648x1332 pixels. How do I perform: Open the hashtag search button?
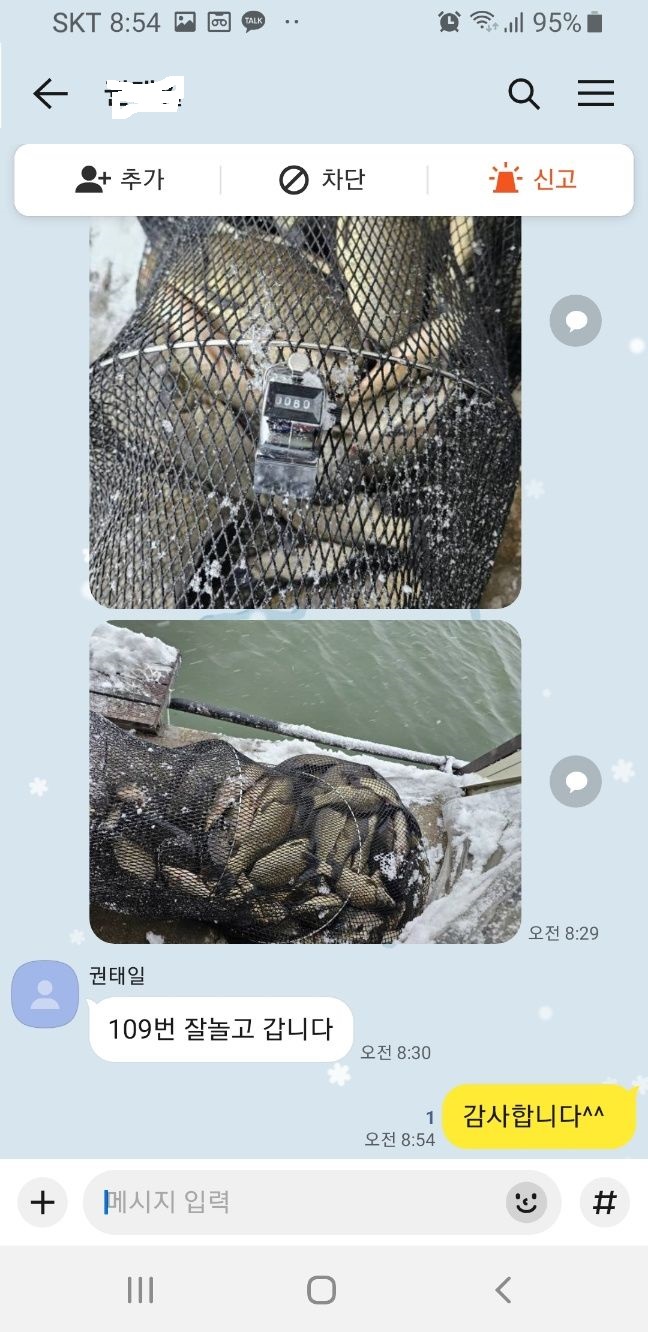tap(604, 1202)
